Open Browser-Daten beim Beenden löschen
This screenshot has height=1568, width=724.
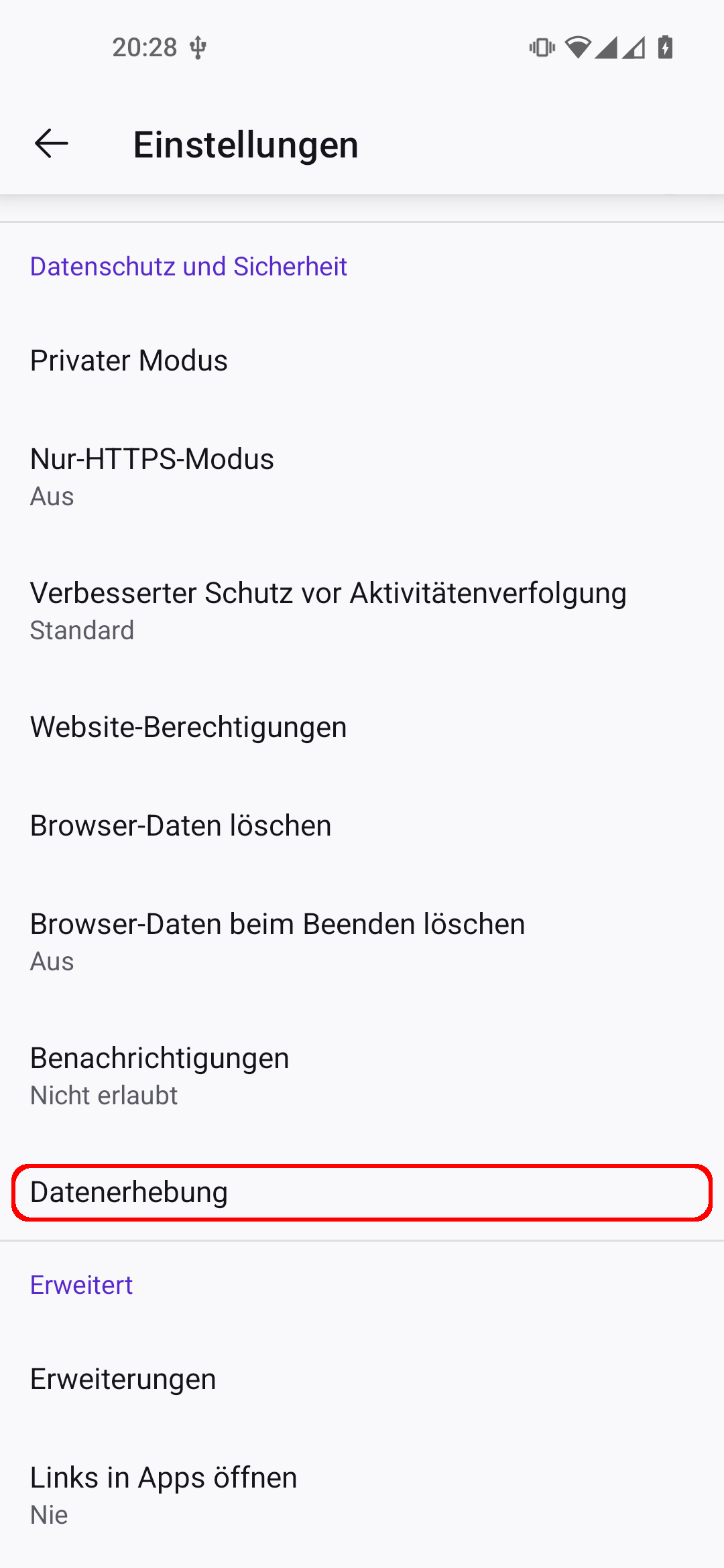pyautogui.click(x=362, y=941)
